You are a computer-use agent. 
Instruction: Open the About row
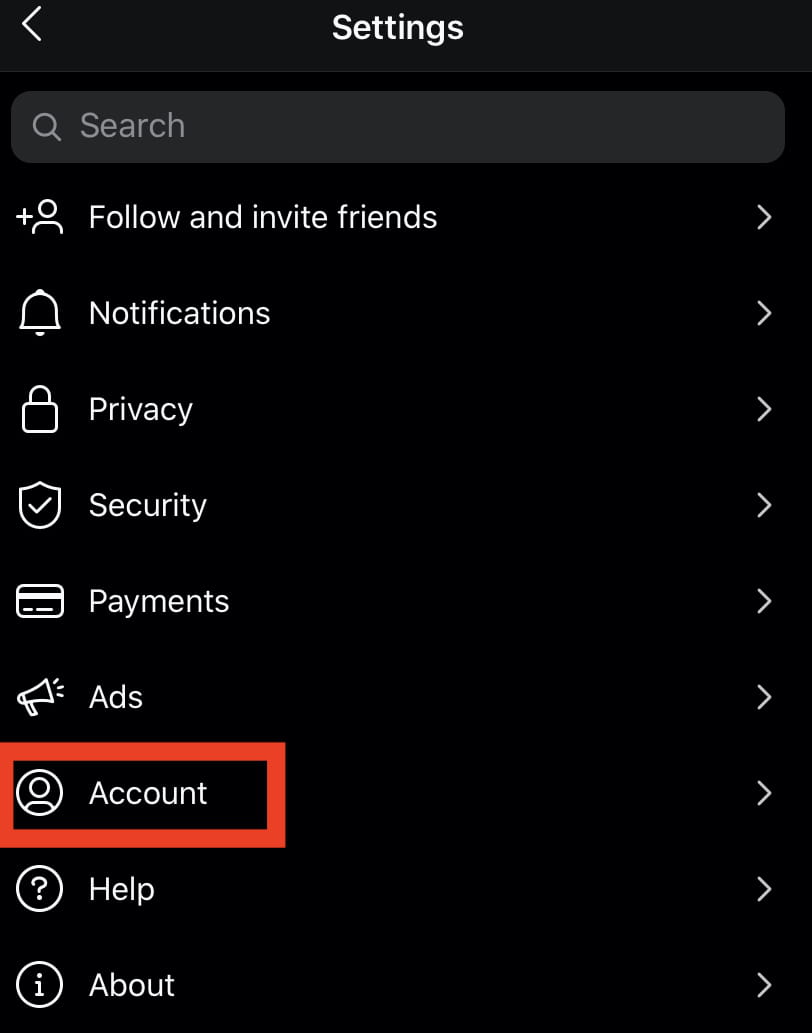click(x=131, y=985)
